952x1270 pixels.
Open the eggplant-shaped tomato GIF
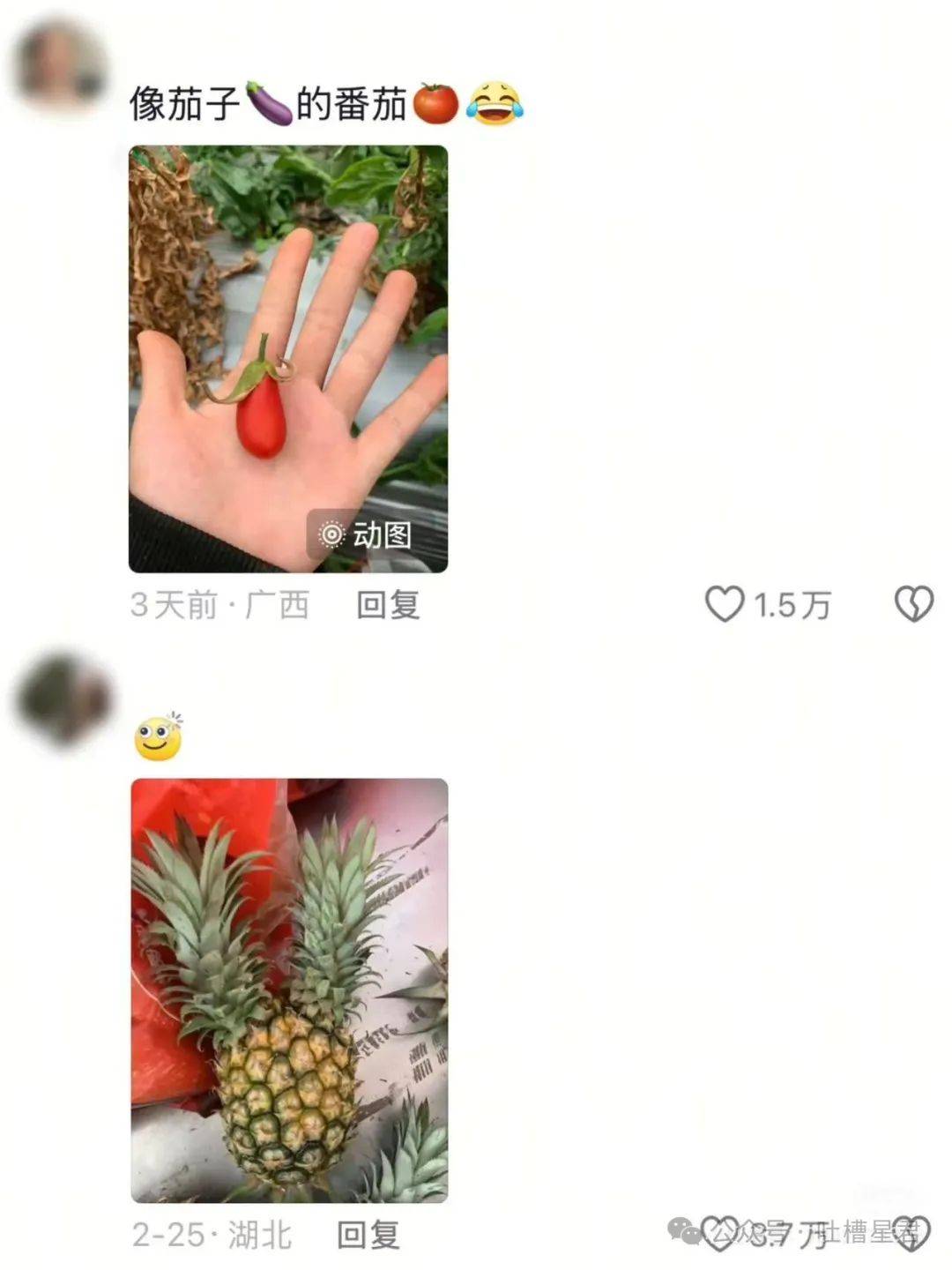point(288,359)
